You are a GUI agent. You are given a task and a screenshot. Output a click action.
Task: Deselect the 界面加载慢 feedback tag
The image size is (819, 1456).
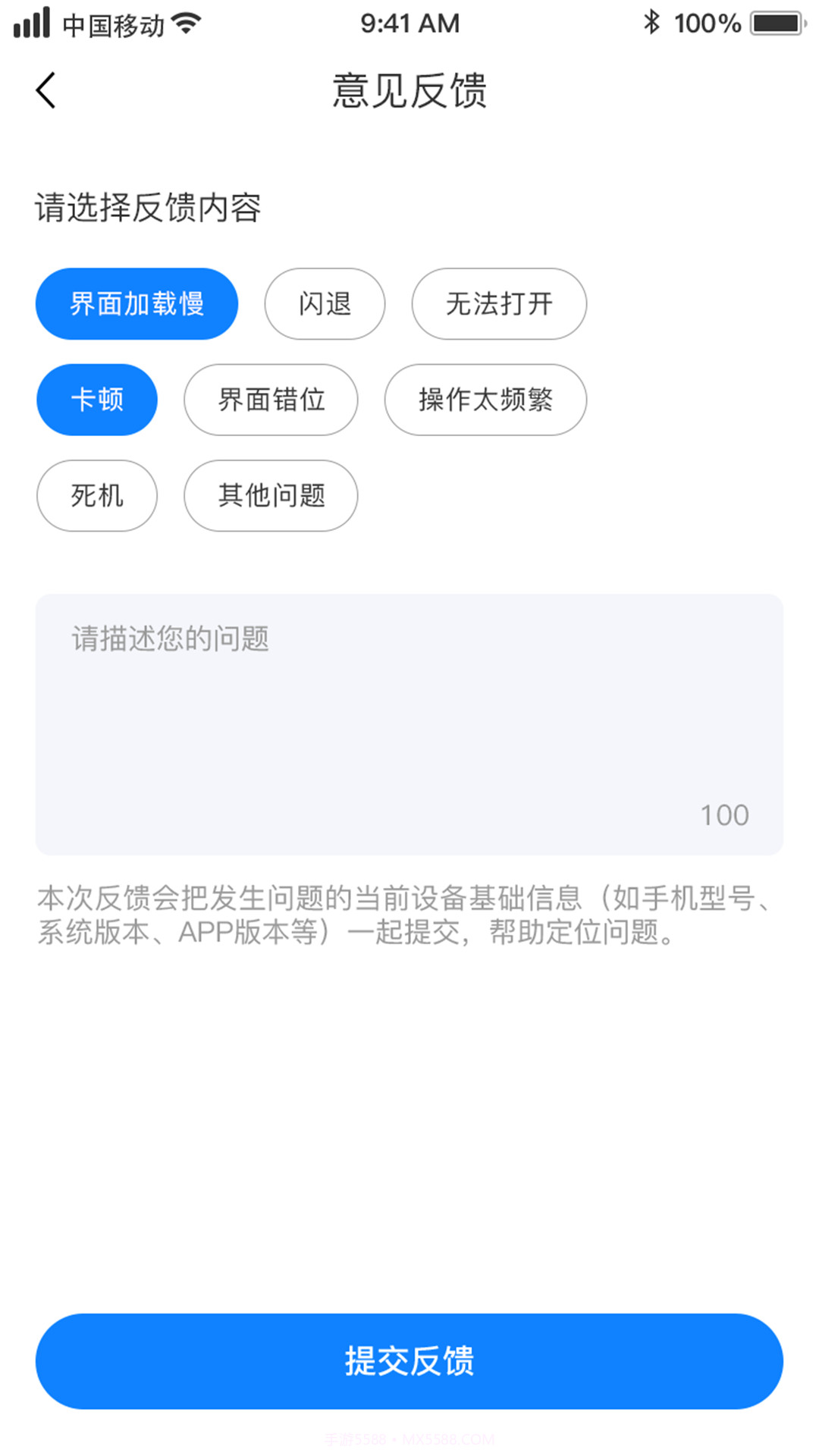(136, 303)
